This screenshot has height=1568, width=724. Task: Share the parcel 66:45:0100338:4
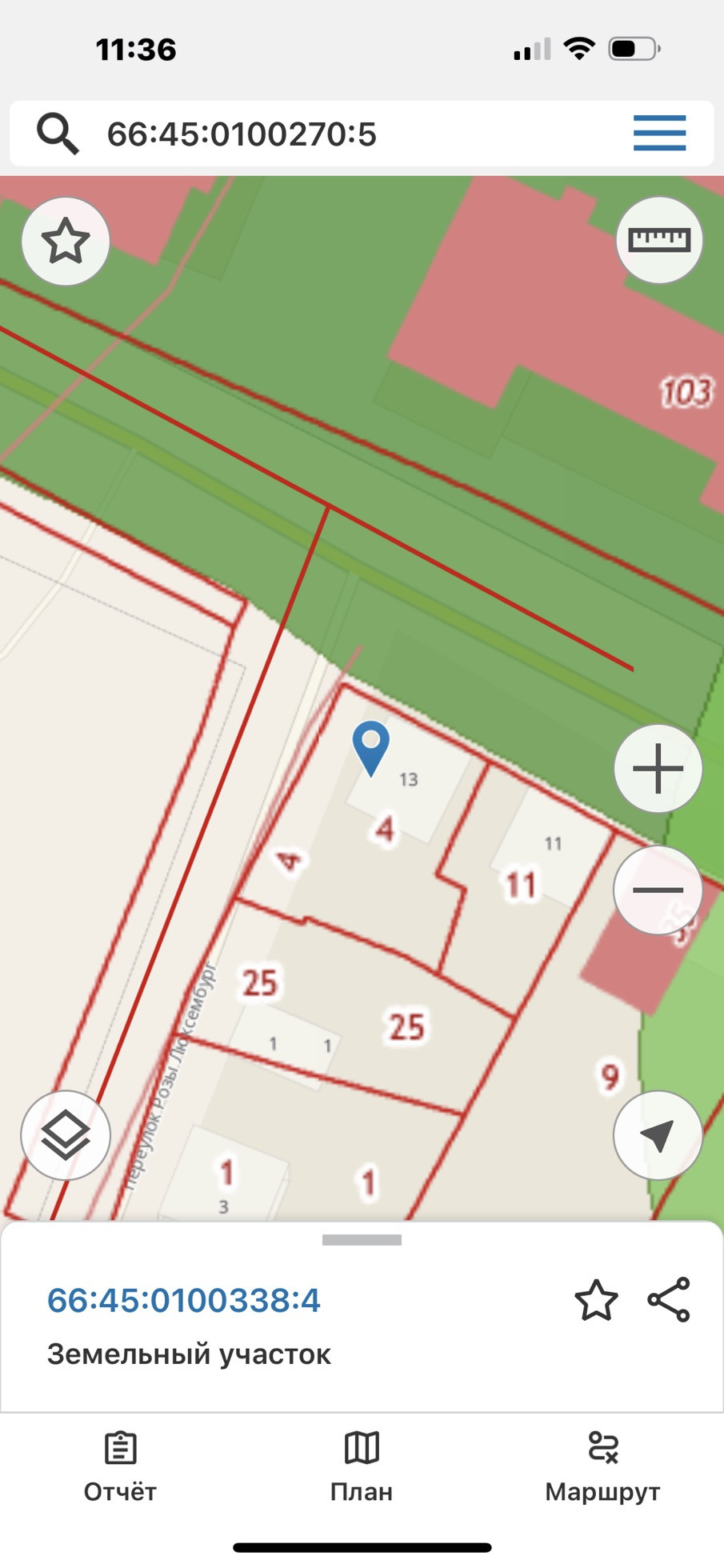tap(669, 1300)
